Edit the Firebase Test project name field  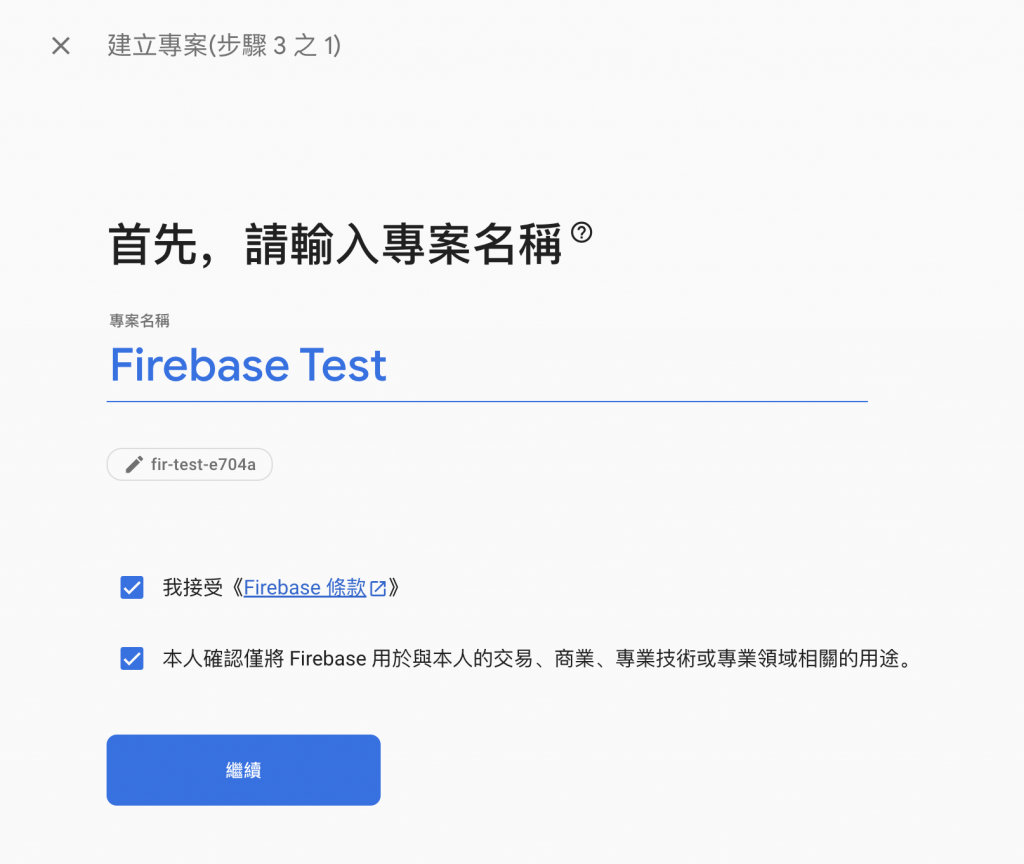(x=486, y=366)
